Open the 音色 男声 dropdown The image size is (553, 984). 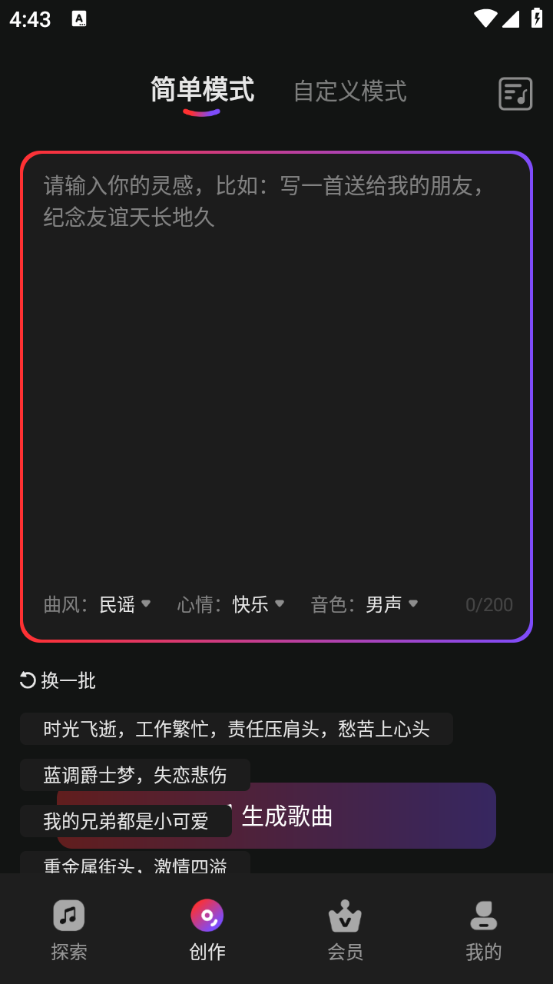point(365,604)
